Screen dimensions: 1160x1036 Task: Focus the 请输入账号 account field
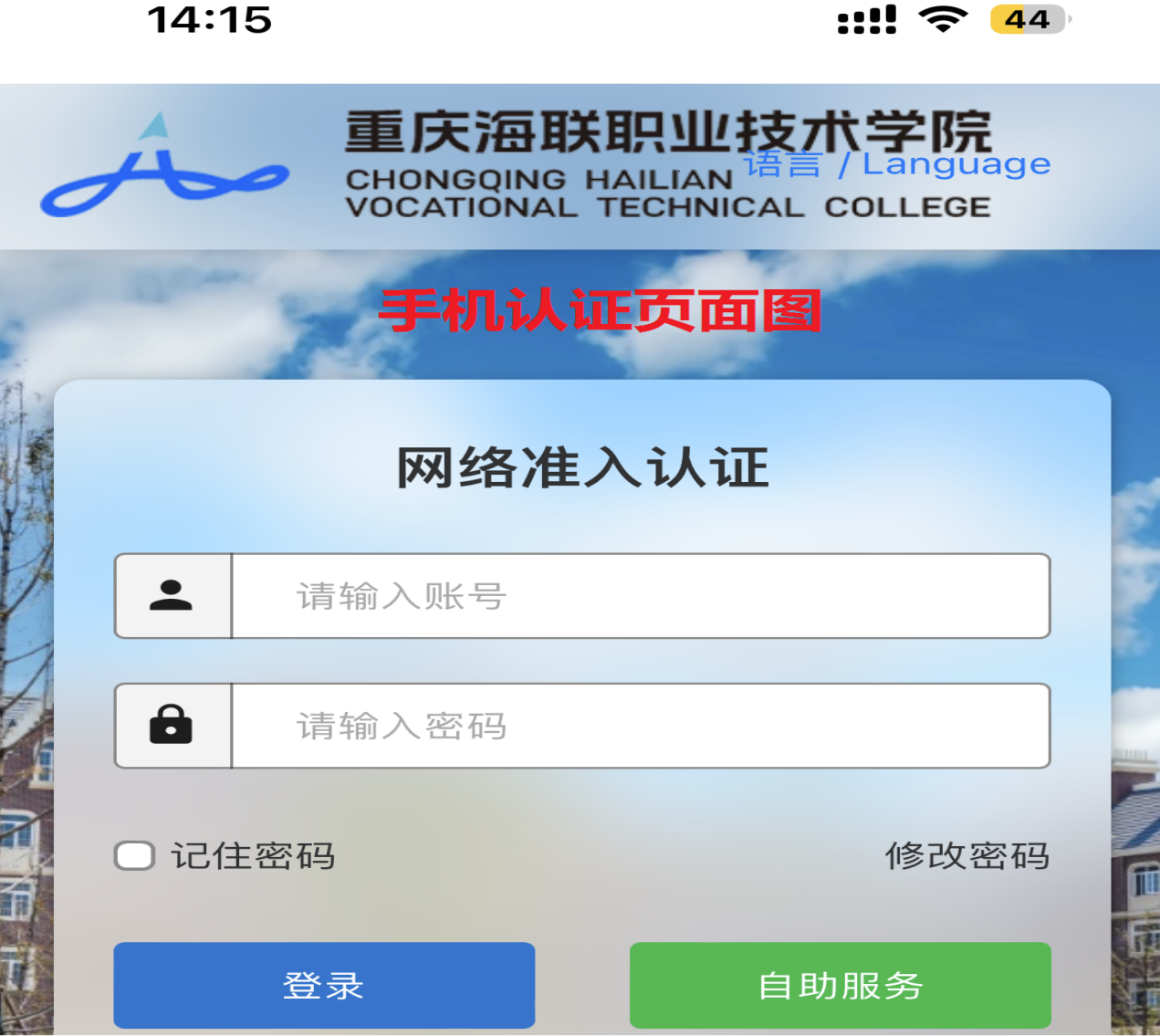pyautogui.click(x=639, y=596)
